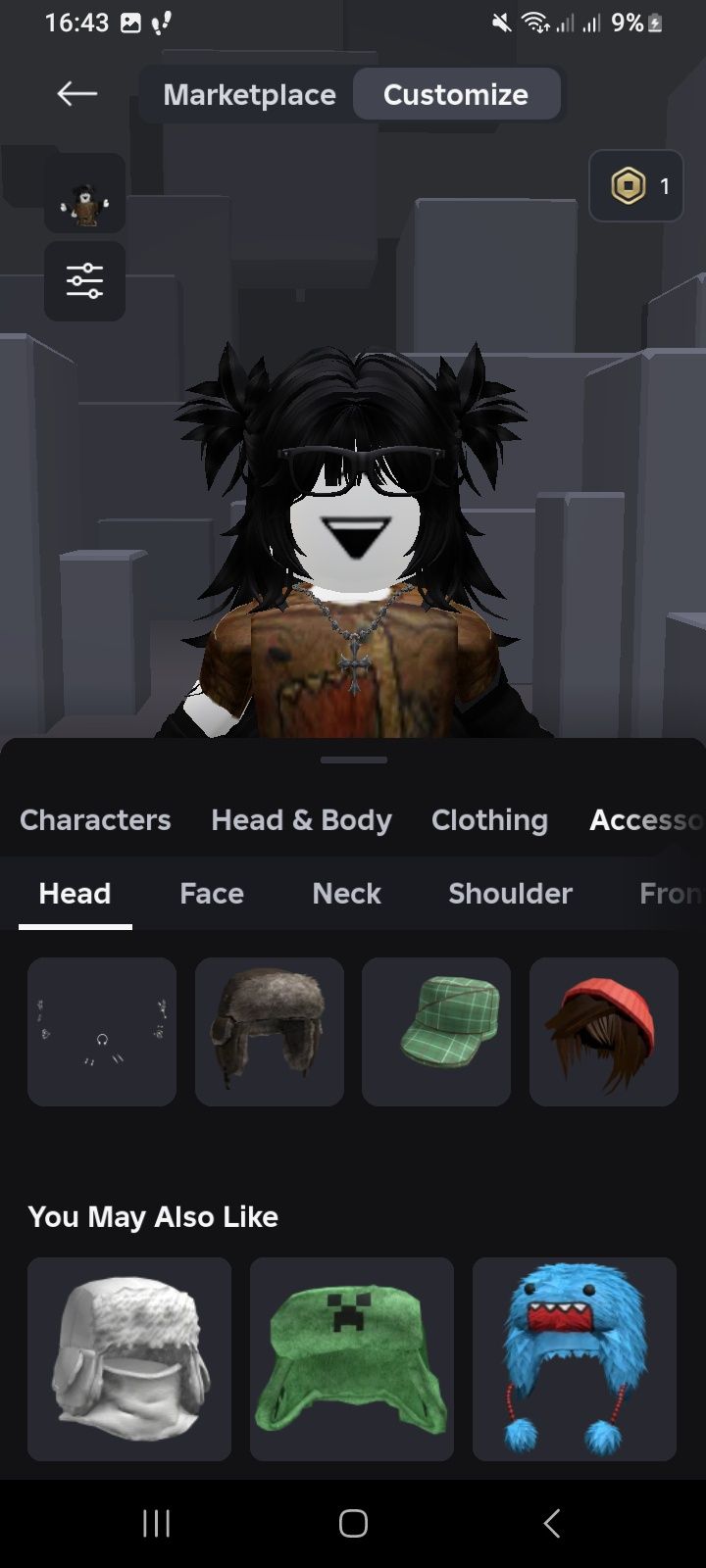Open the green Creeper hat recommendation
The width and height of the screenshot is (706, 1568).
pyautogui.click(x=352, y=1359)
